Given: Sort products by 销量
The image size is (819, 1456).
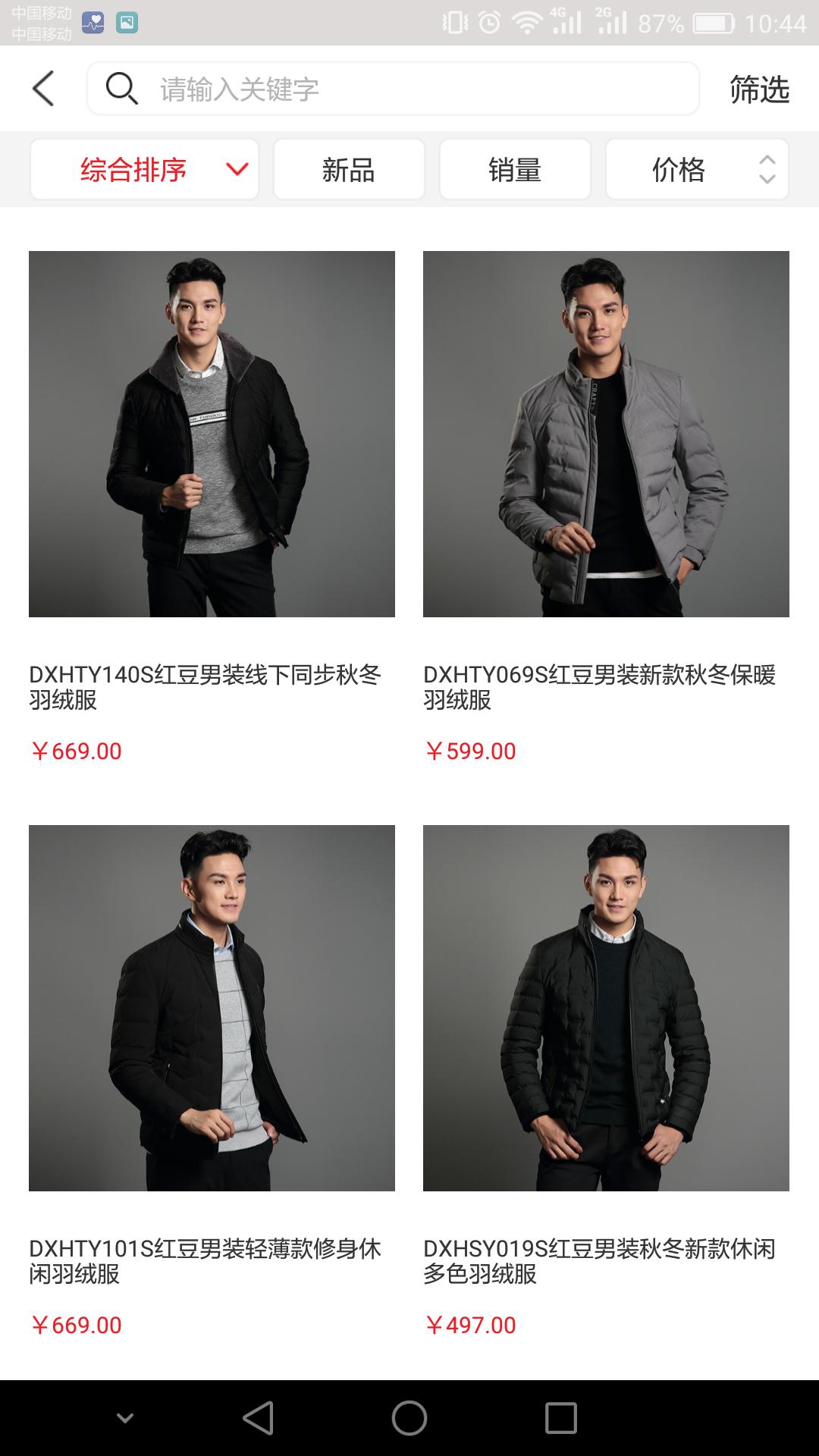Looking at the screenshot, I should click(x=515, y=170).
